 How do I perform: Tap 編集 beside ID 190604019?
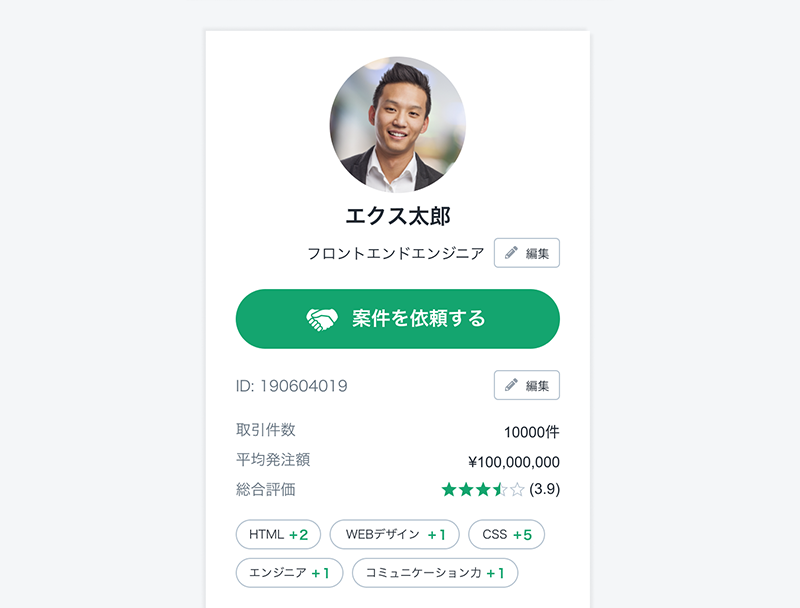(526, 385)
